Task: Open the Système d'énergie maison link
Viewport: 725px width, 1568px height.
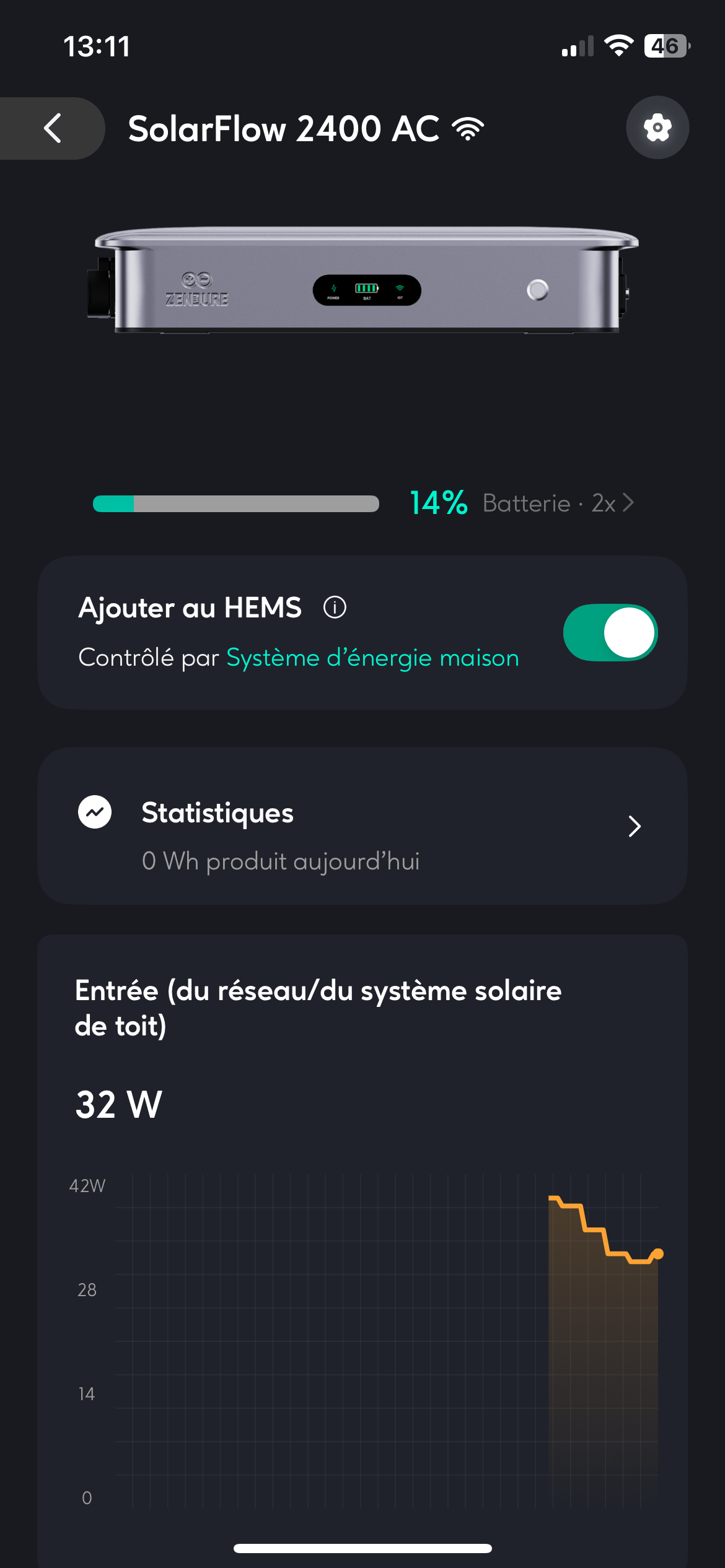Action: (372, 658)
